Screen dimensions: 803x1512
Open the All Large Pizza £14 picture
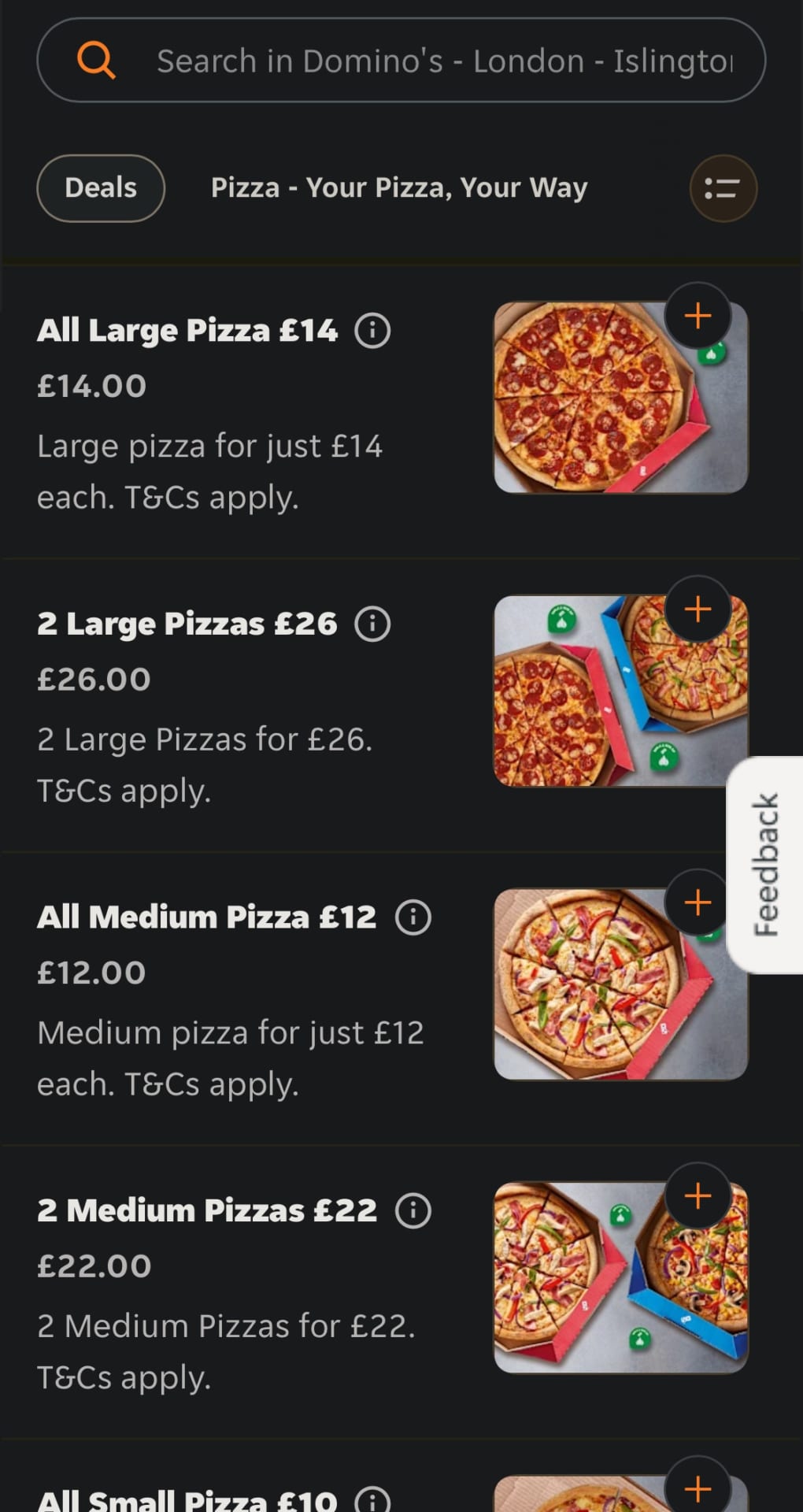[x=598, y=409]
